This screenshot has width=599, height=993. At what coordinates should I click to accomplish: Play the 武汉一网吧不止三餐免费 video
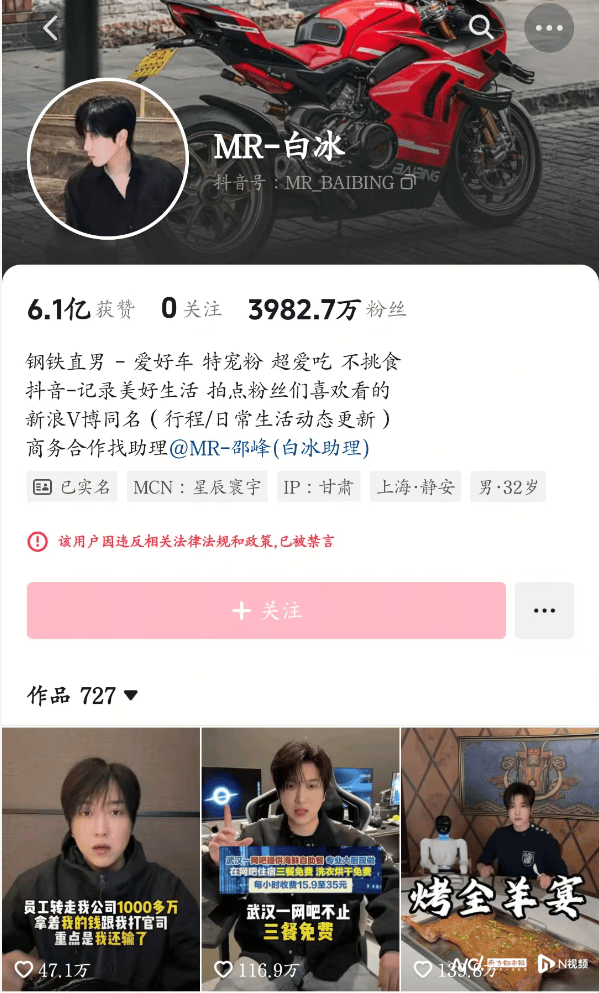(x=300, y=859)
